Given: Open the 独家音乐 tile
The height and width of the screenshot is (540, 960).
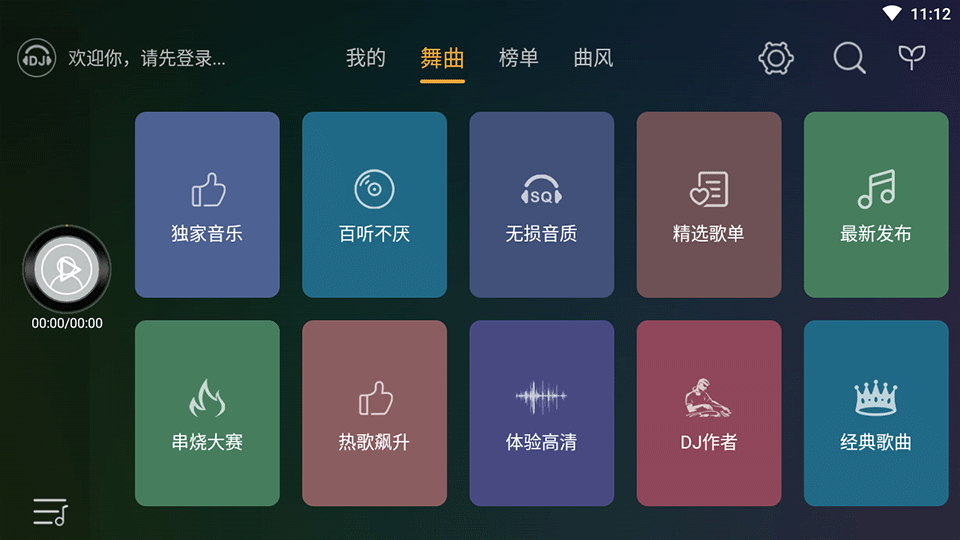Looking at the screenshot, I should coord(207,205).
